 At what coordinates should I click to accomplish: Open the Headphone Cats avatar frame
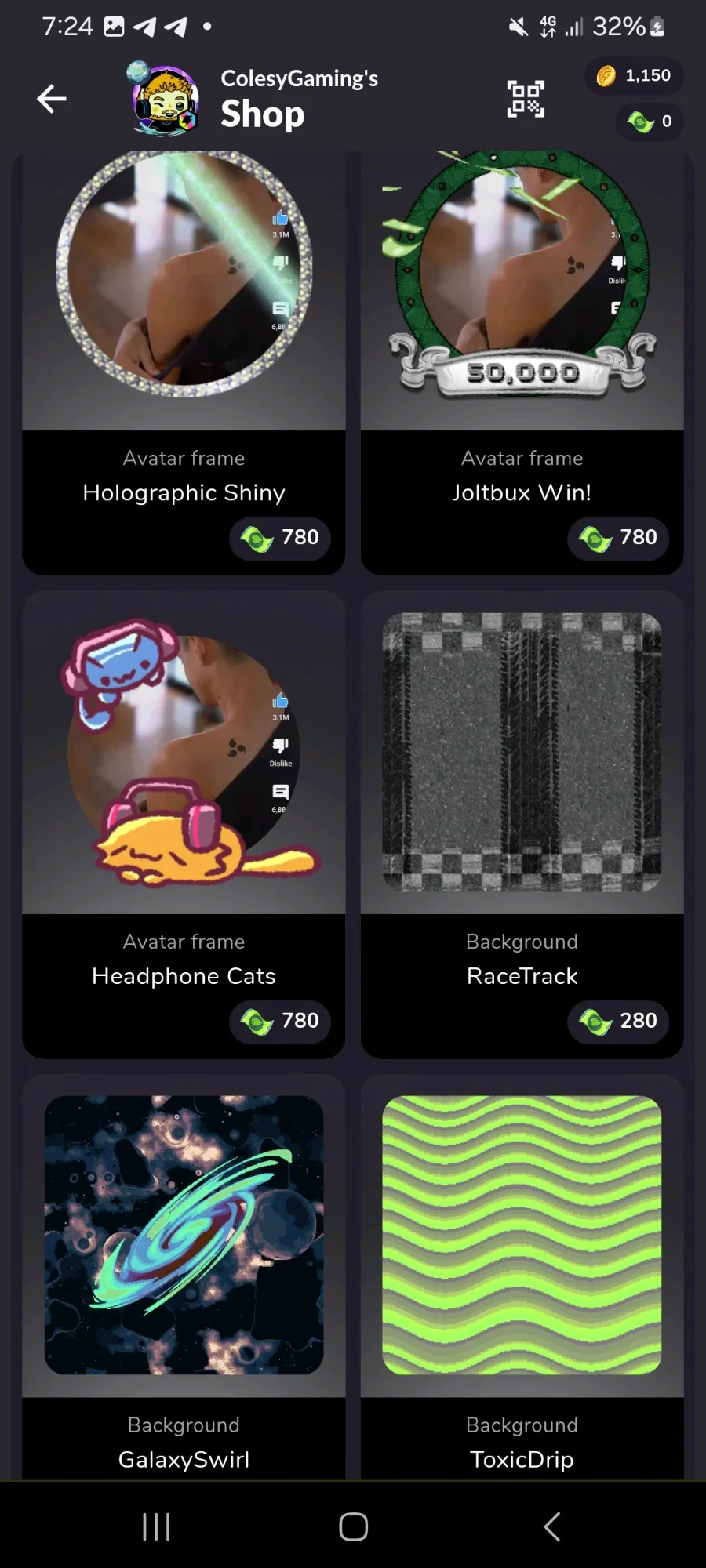tap(184, 825)
